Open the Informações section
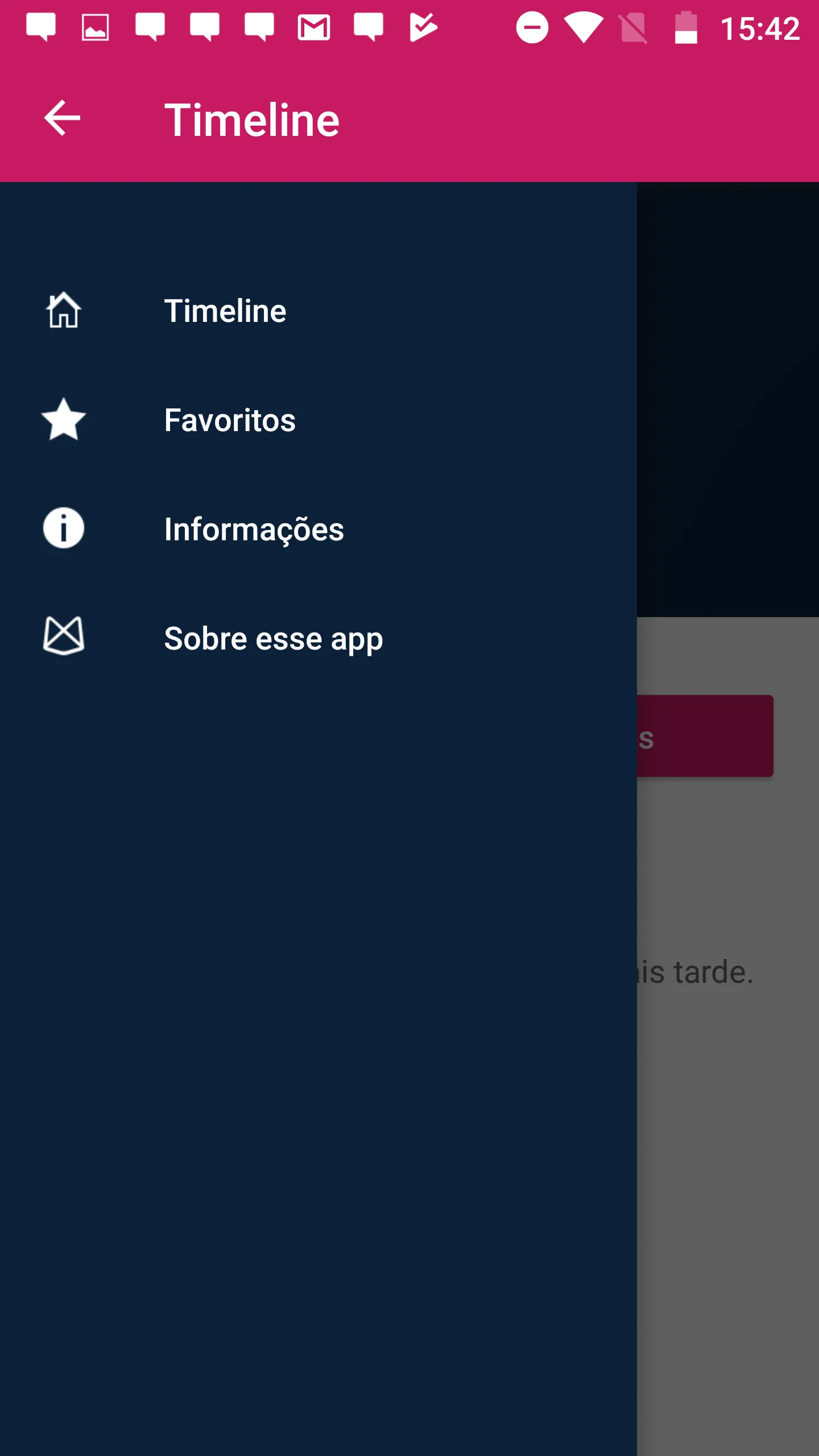 318,529
